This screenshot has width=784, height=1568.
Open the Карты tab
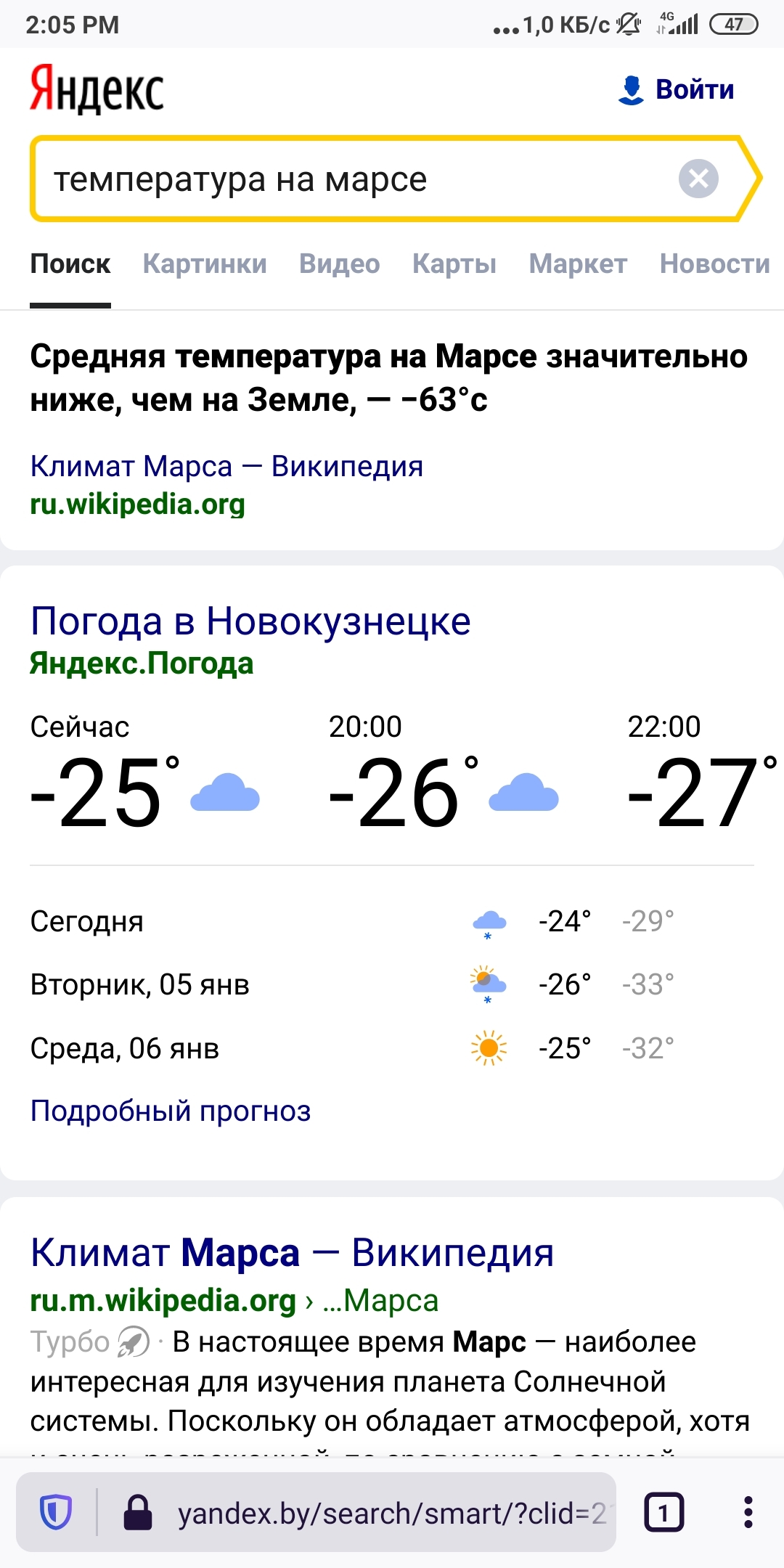tap(454, 264)
